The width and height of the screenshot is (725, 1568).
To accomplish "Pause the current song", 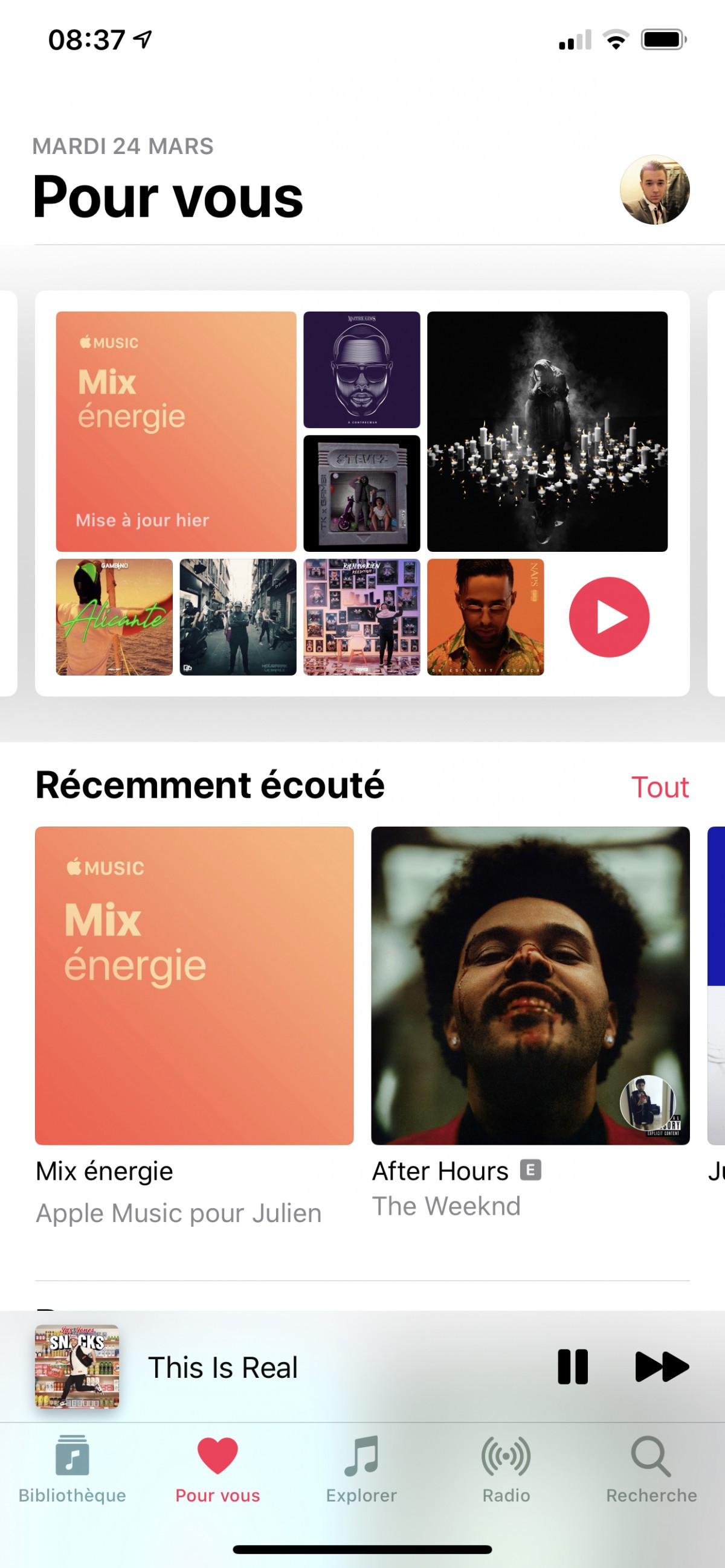I will [573, 1367].
